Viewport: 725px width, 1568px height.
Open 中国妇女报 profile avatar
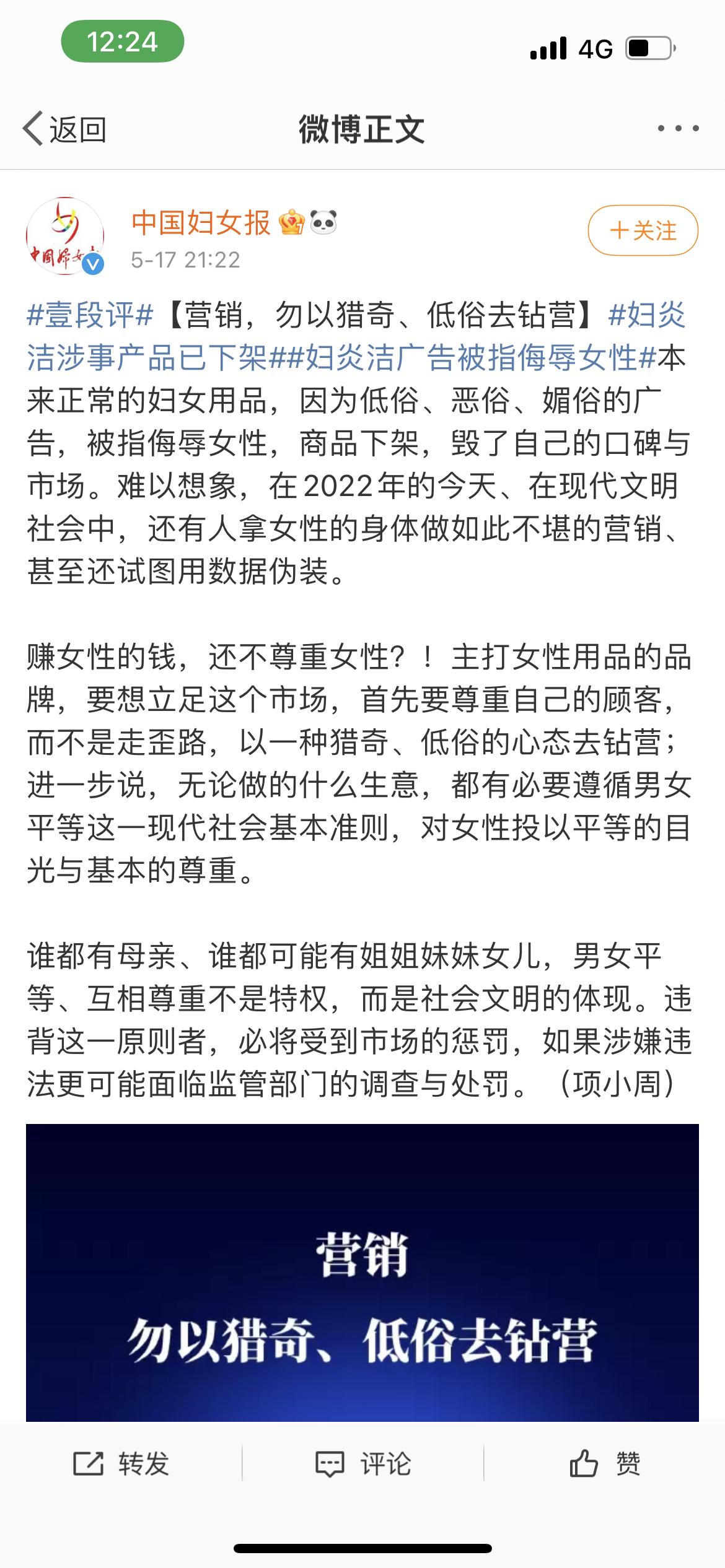click(64, 236)
